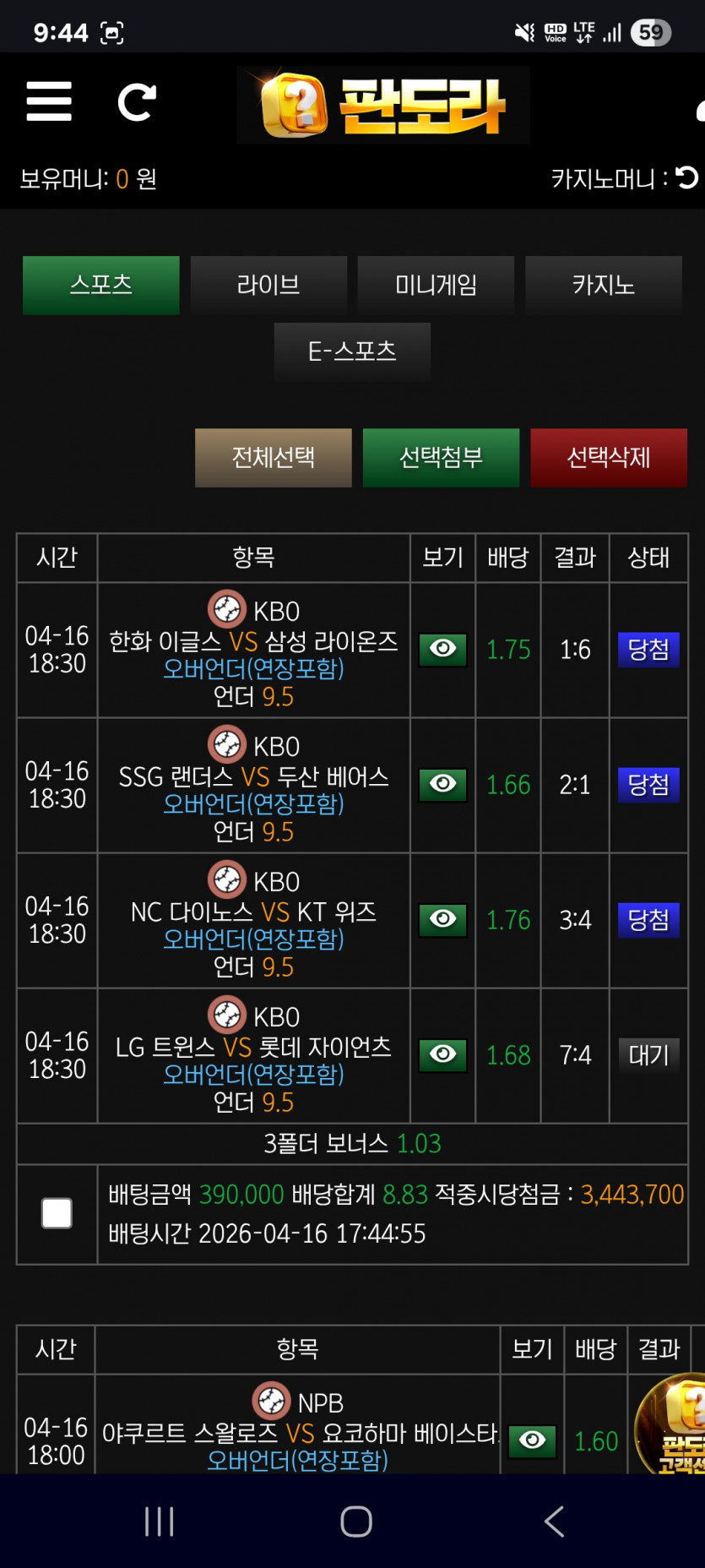Screen dimensions: 705x1568
Task: Tap the 전체선택 button
Action: tap(274, 458)
